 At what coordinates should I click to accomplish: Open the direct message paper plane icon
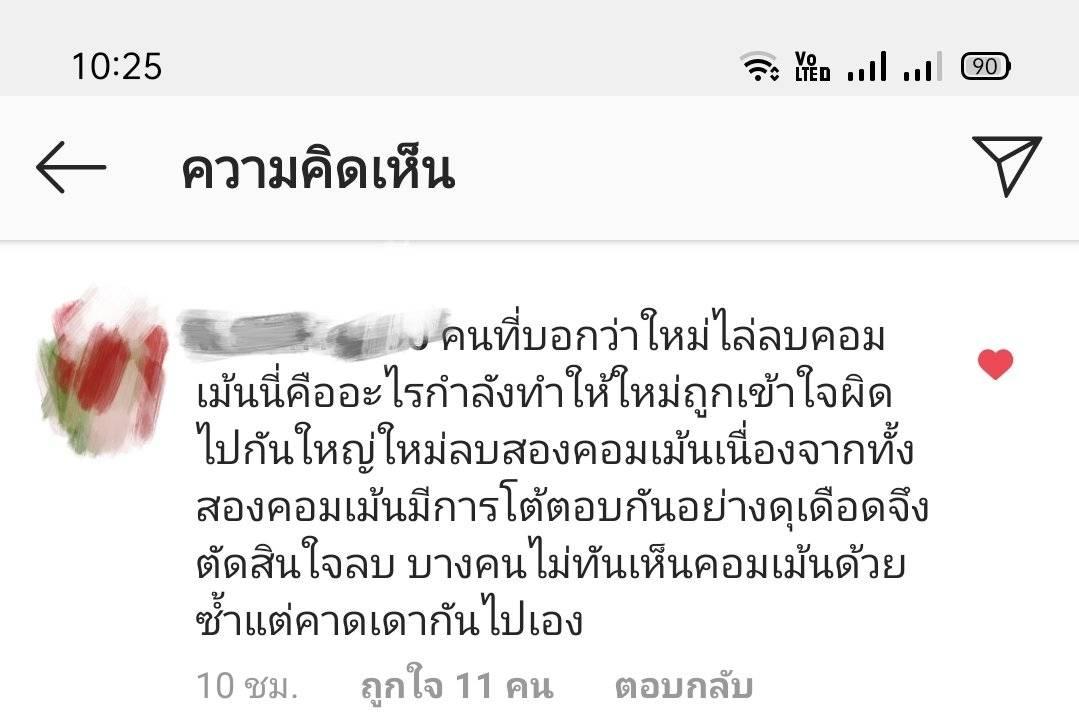tap(1007, 166)
